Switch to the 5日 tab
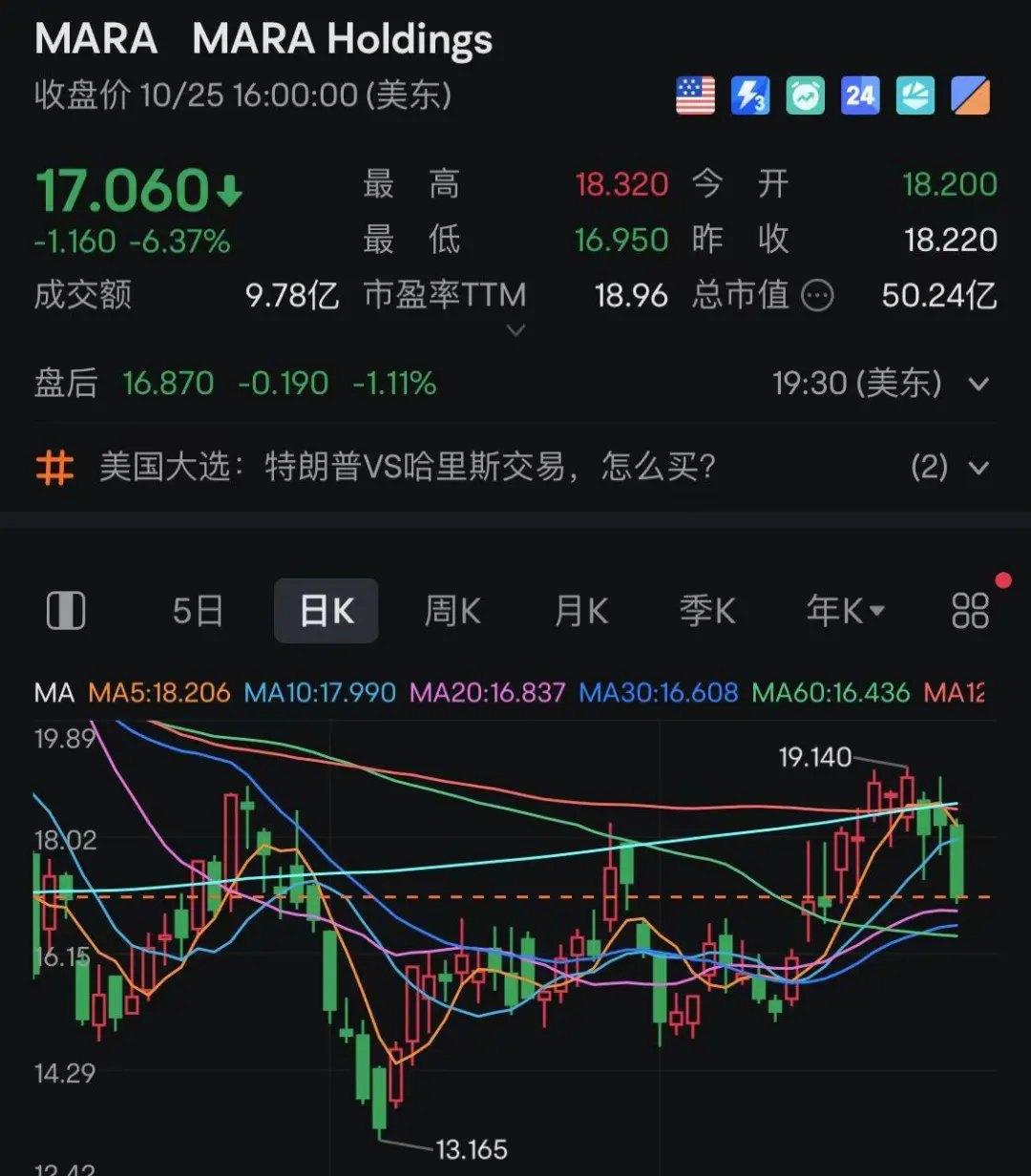Viewport: 1031px width, 1176px height. tap(197, 611)
